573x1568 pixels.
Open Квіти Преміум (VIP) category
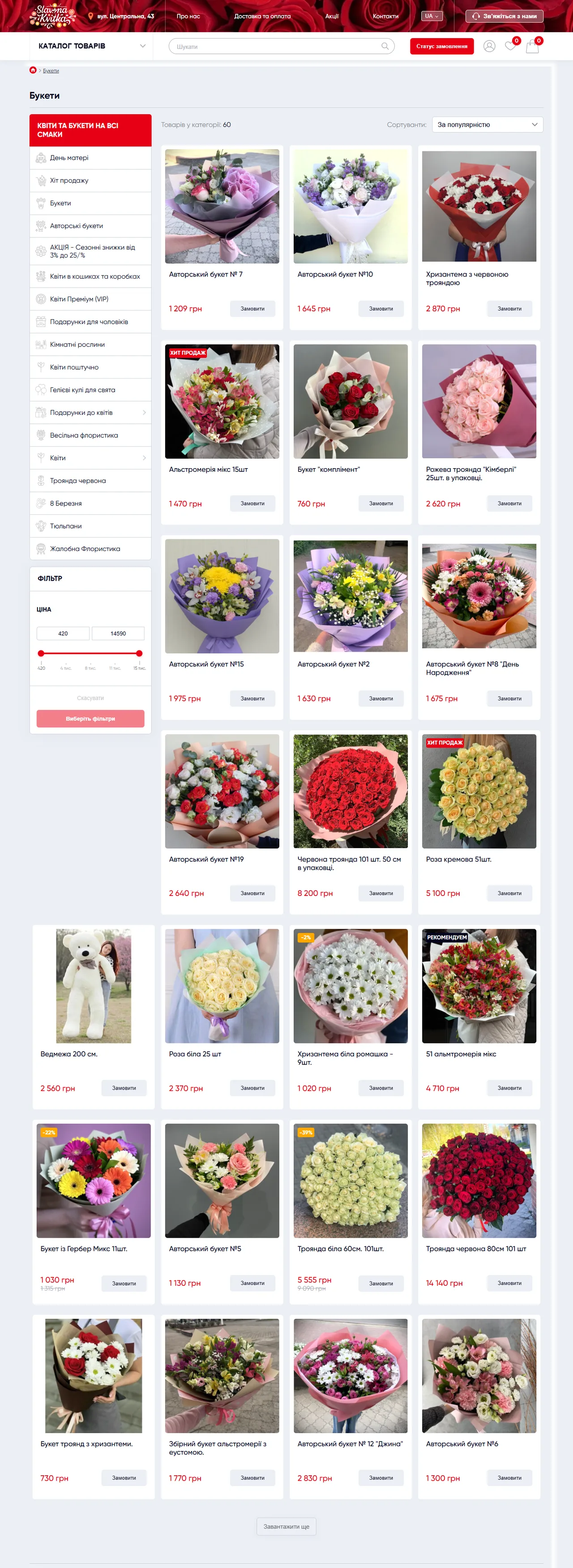[x=90, y=299]
